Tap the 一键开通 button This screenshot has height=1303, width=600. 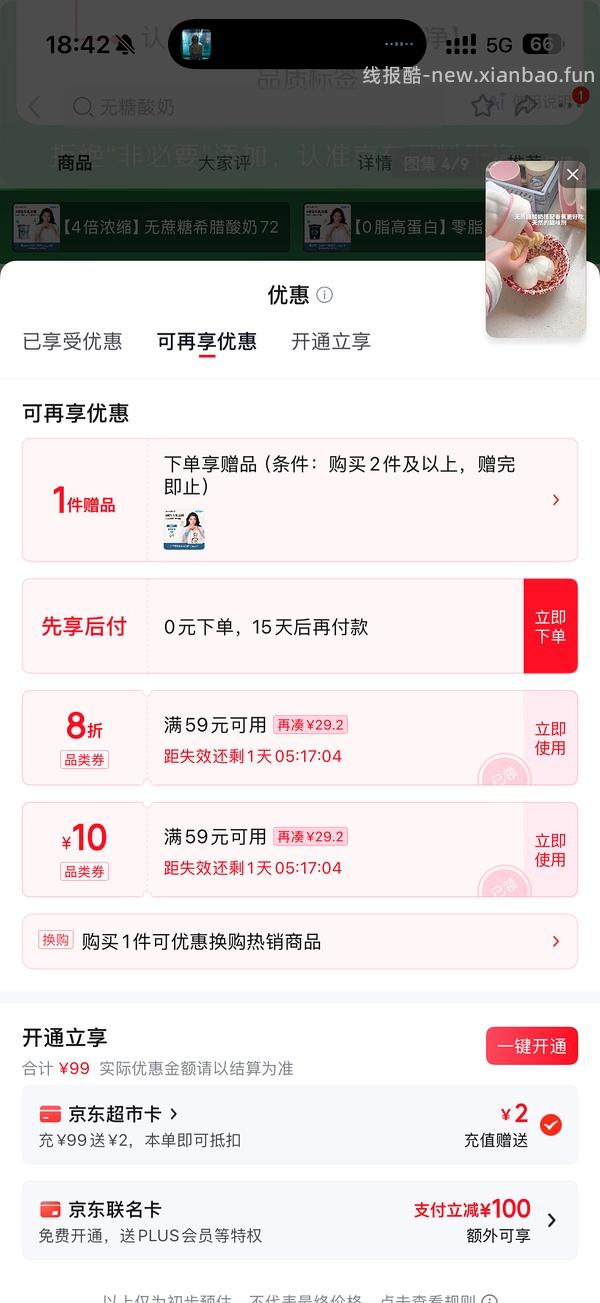click(x=532, y=1046)
